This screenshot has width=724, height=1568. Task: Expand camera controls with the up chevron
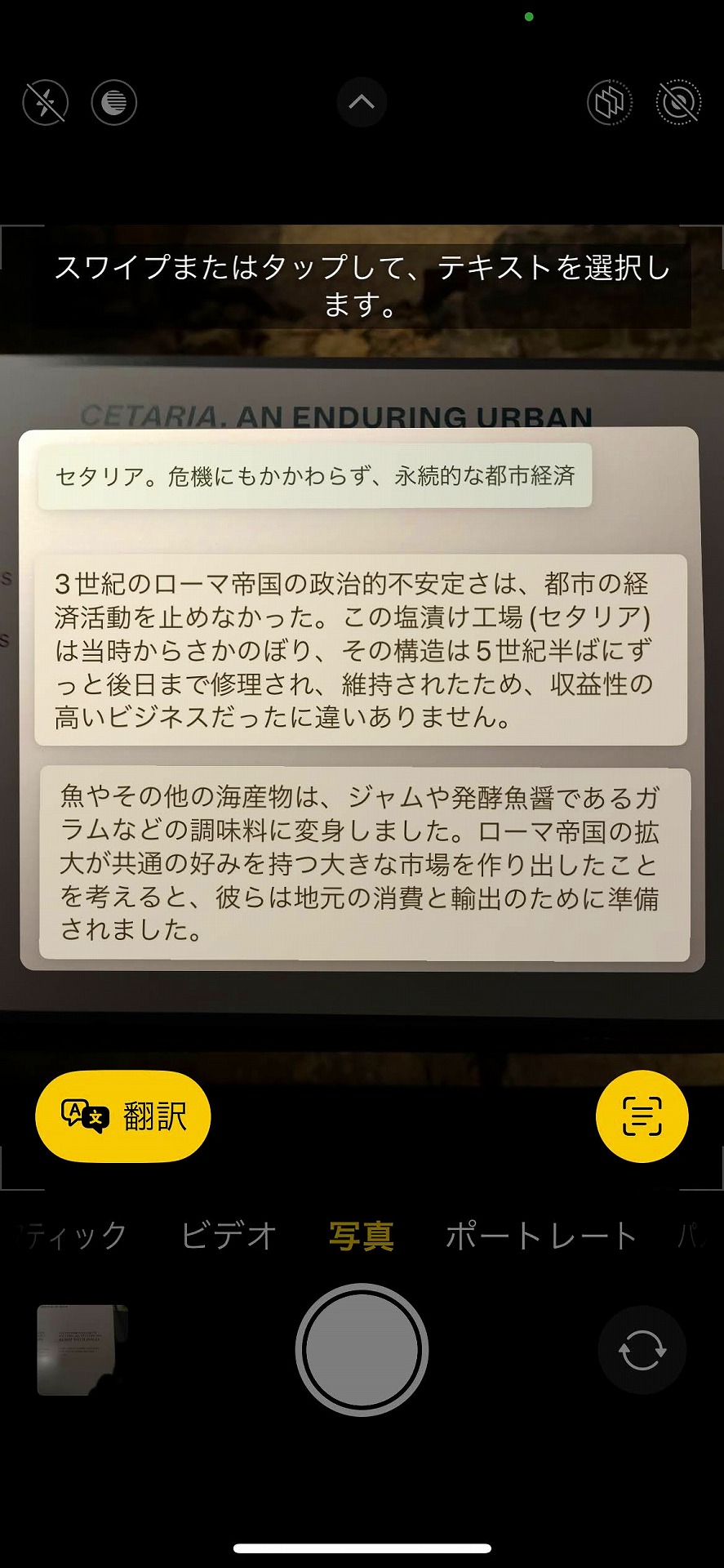click(x=362, y=102)
